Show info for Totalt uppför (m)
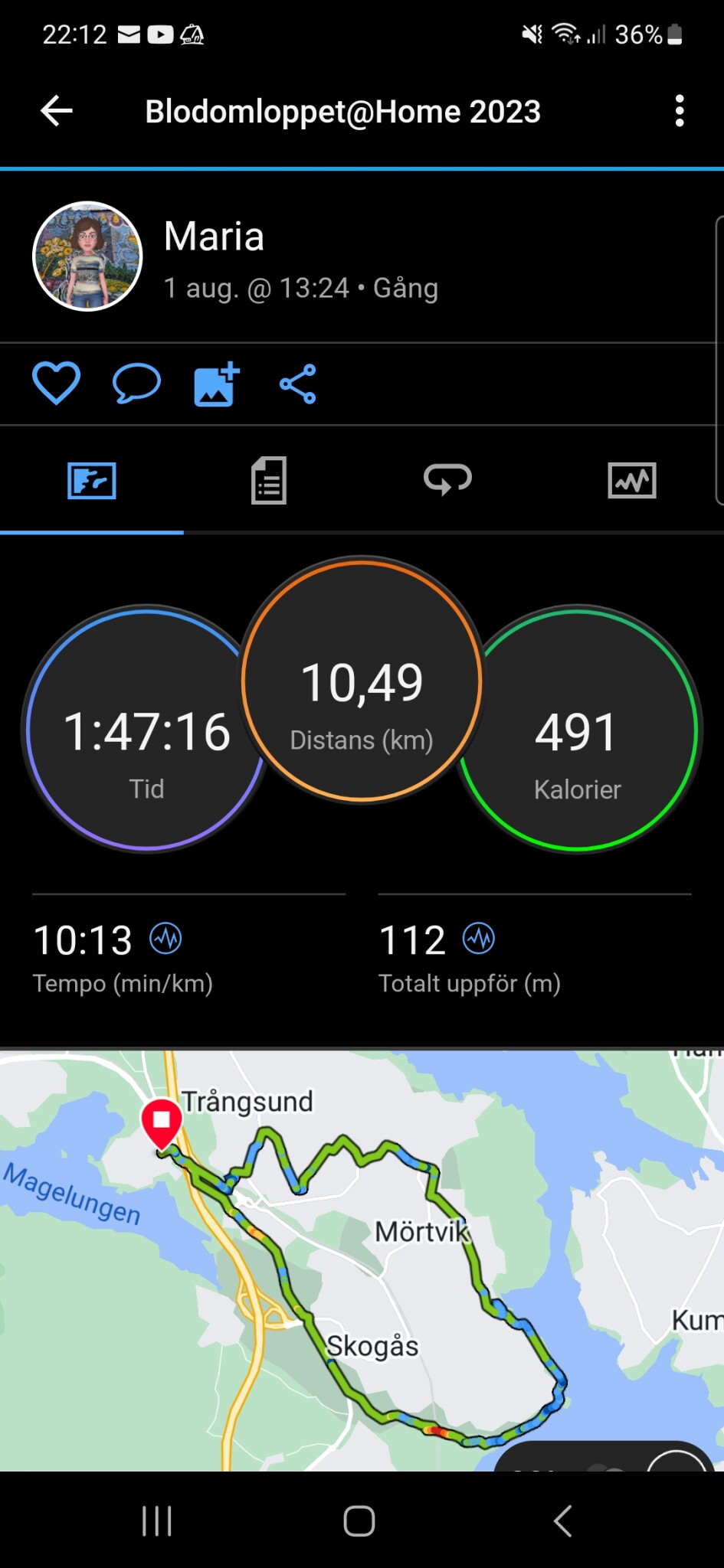This screenshot has height=1568, width=724. click(479, 939)
